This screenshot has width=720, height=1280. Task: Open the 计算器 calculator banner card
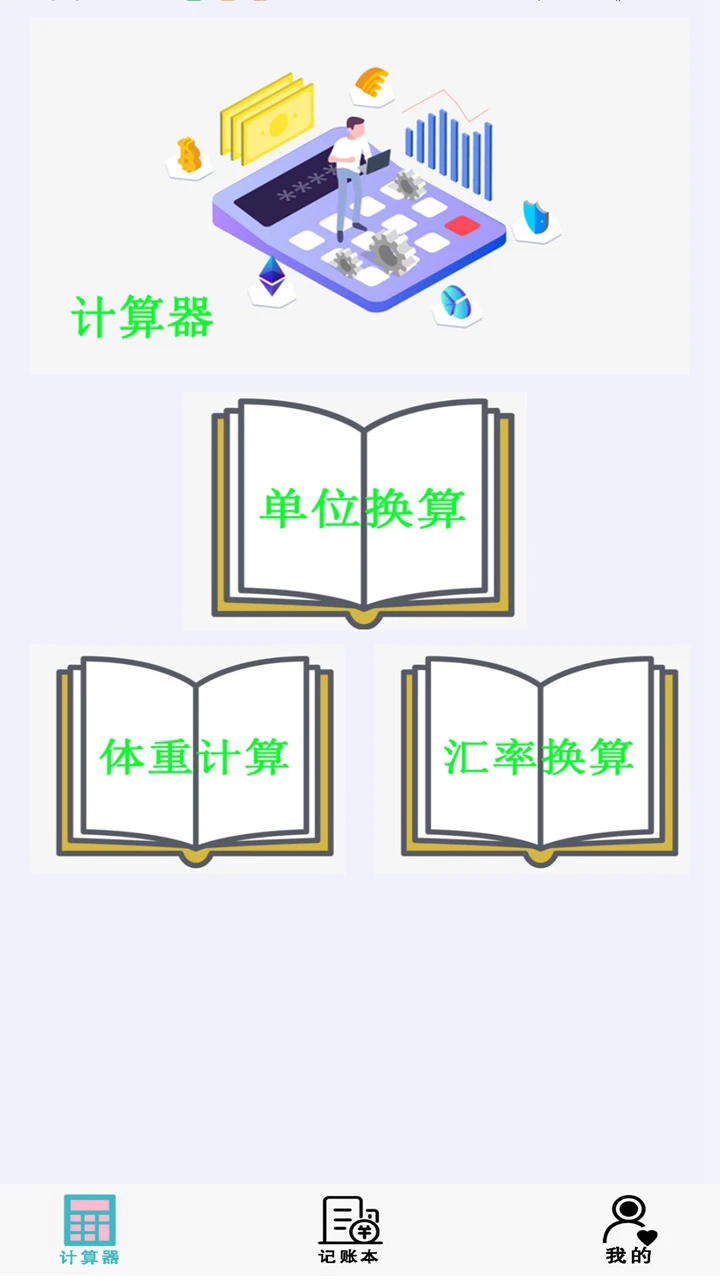point(359,196)
